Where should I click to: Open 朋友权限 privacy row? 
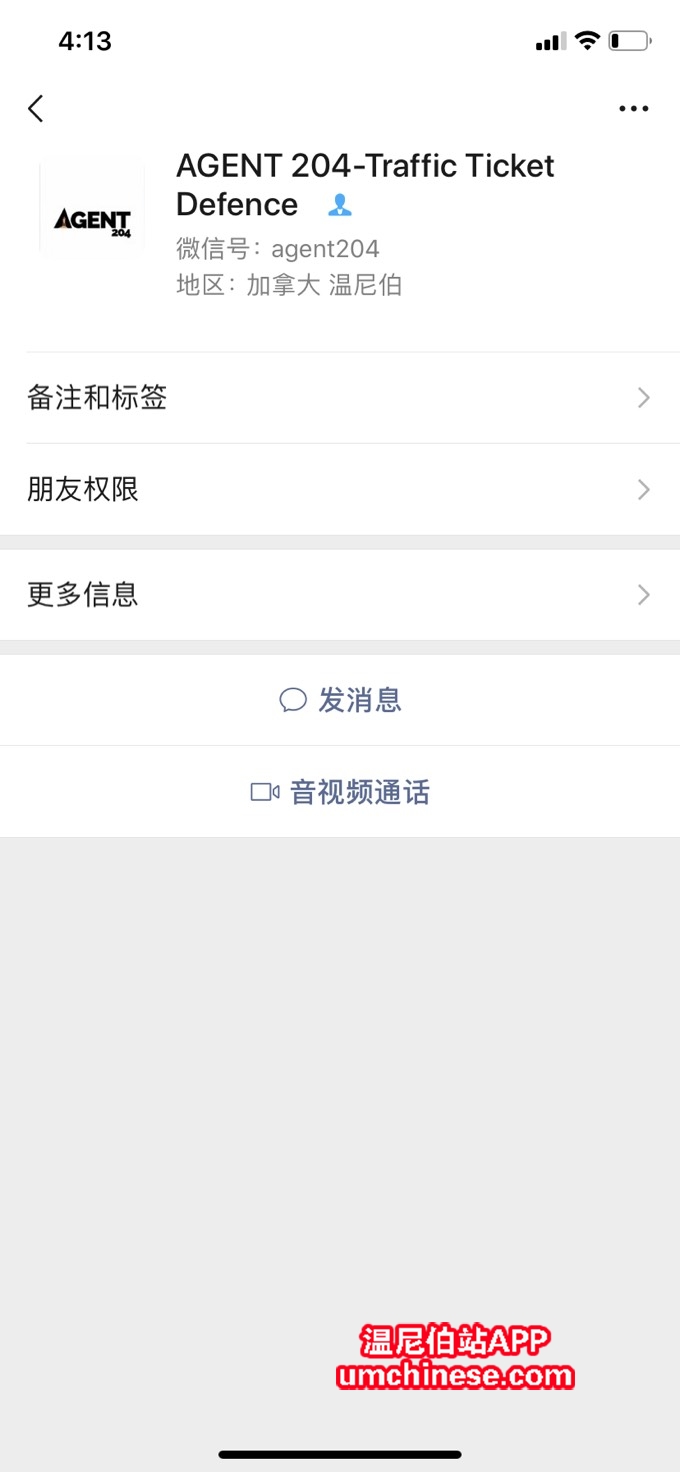point(340,490)
